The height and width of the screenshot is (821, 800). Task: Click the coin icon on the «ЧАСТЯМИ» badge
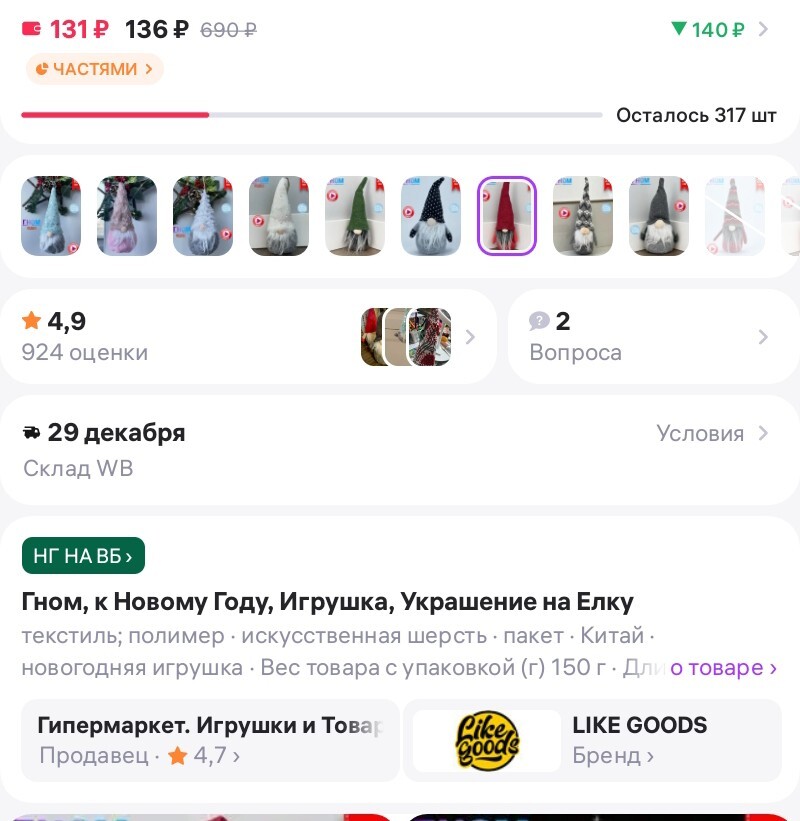(41, 69)
